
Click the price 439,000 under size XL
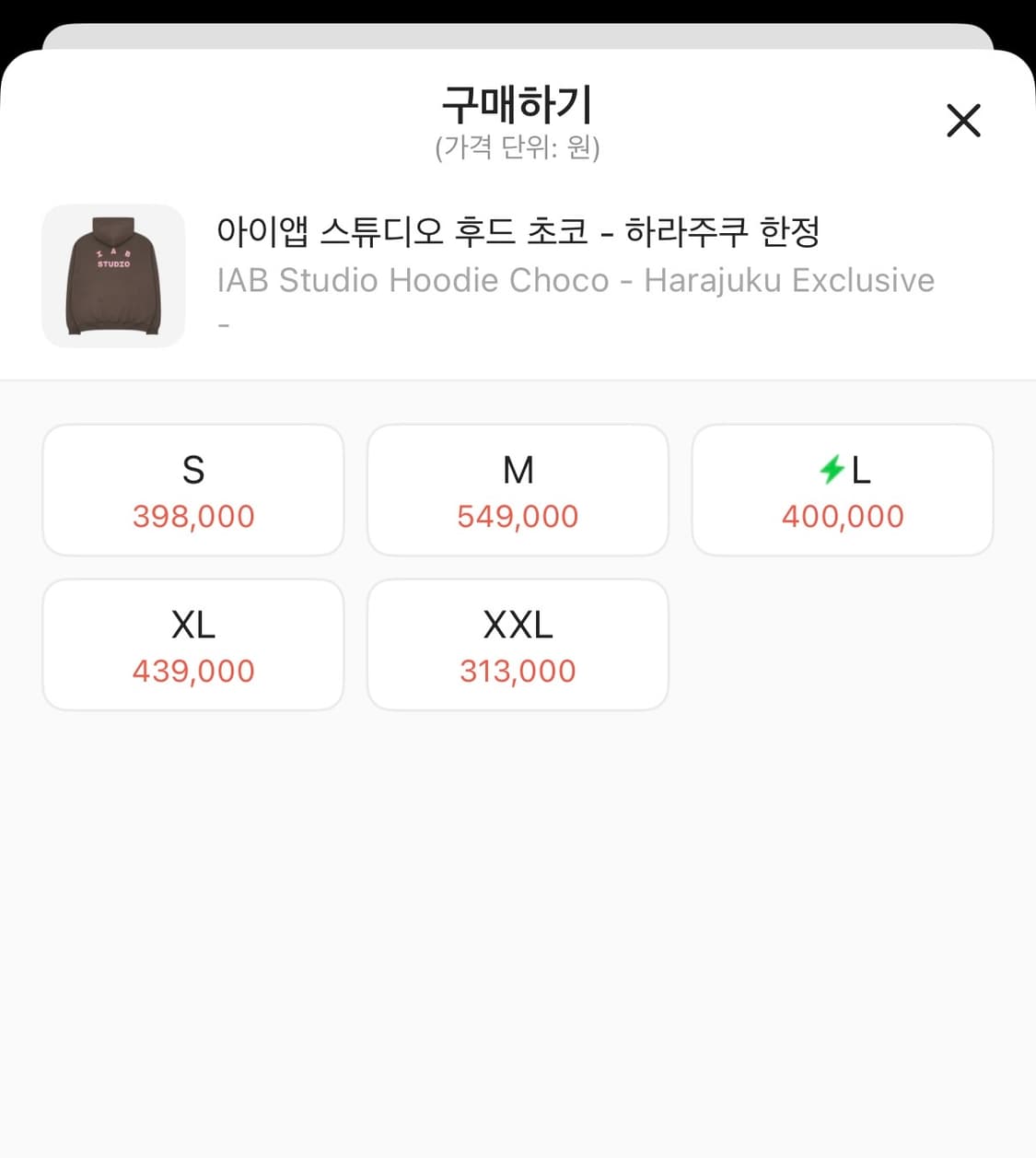[x=192, y=671]
